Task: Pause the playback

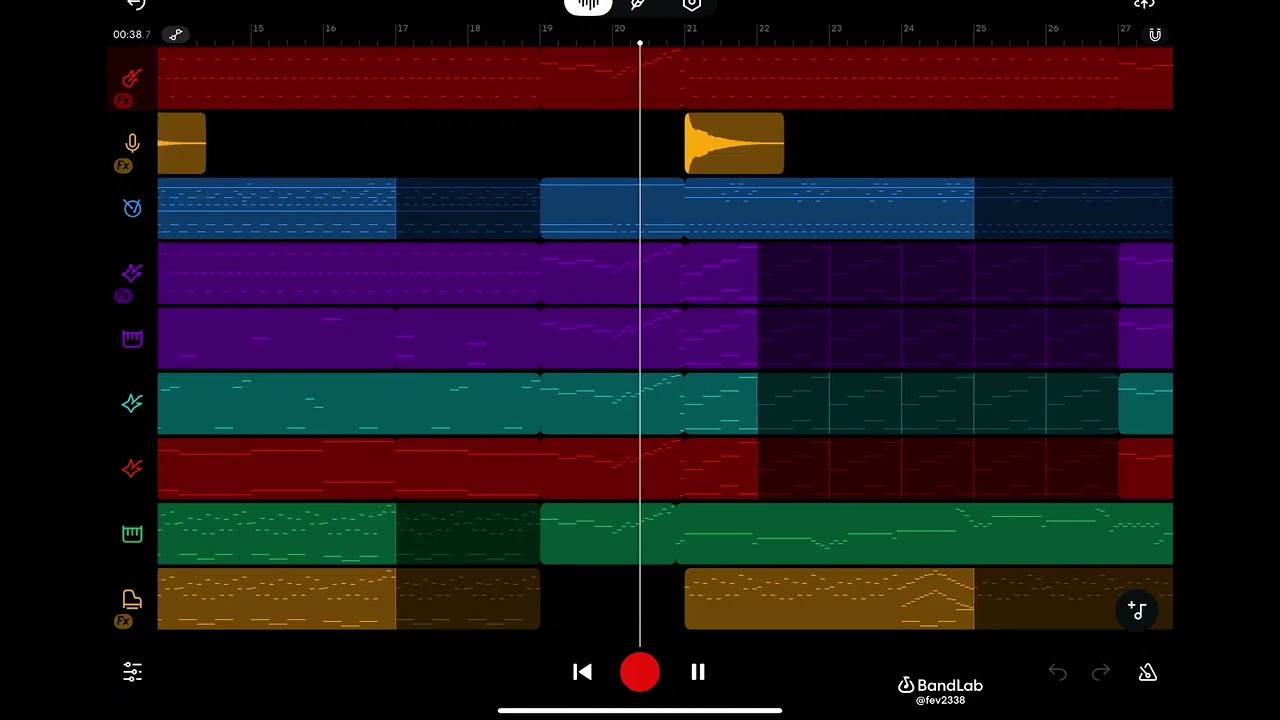Action: (x=698, y=673)
